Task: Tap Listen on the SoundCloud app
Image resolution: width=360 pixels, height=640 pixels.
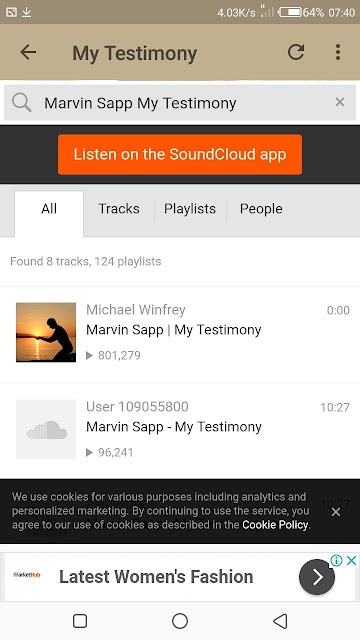Action: coord(180,154)
